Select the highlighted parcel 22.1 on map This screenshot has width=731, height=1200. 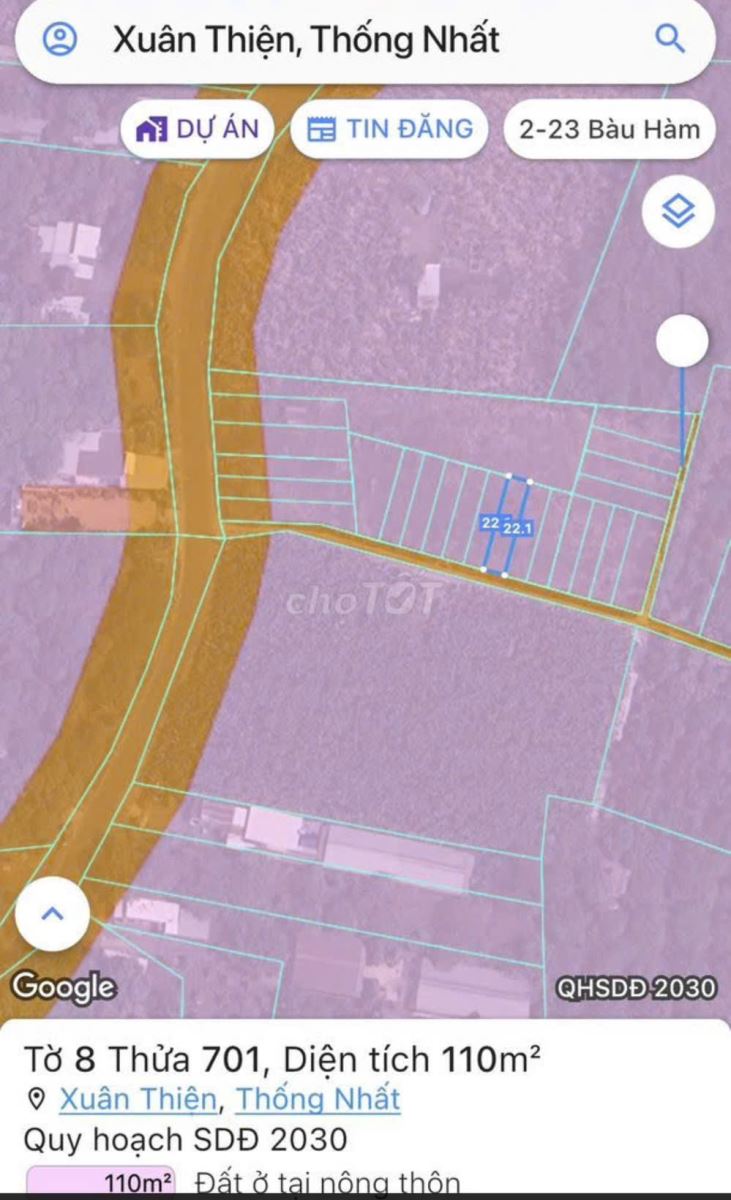(509, 525)
